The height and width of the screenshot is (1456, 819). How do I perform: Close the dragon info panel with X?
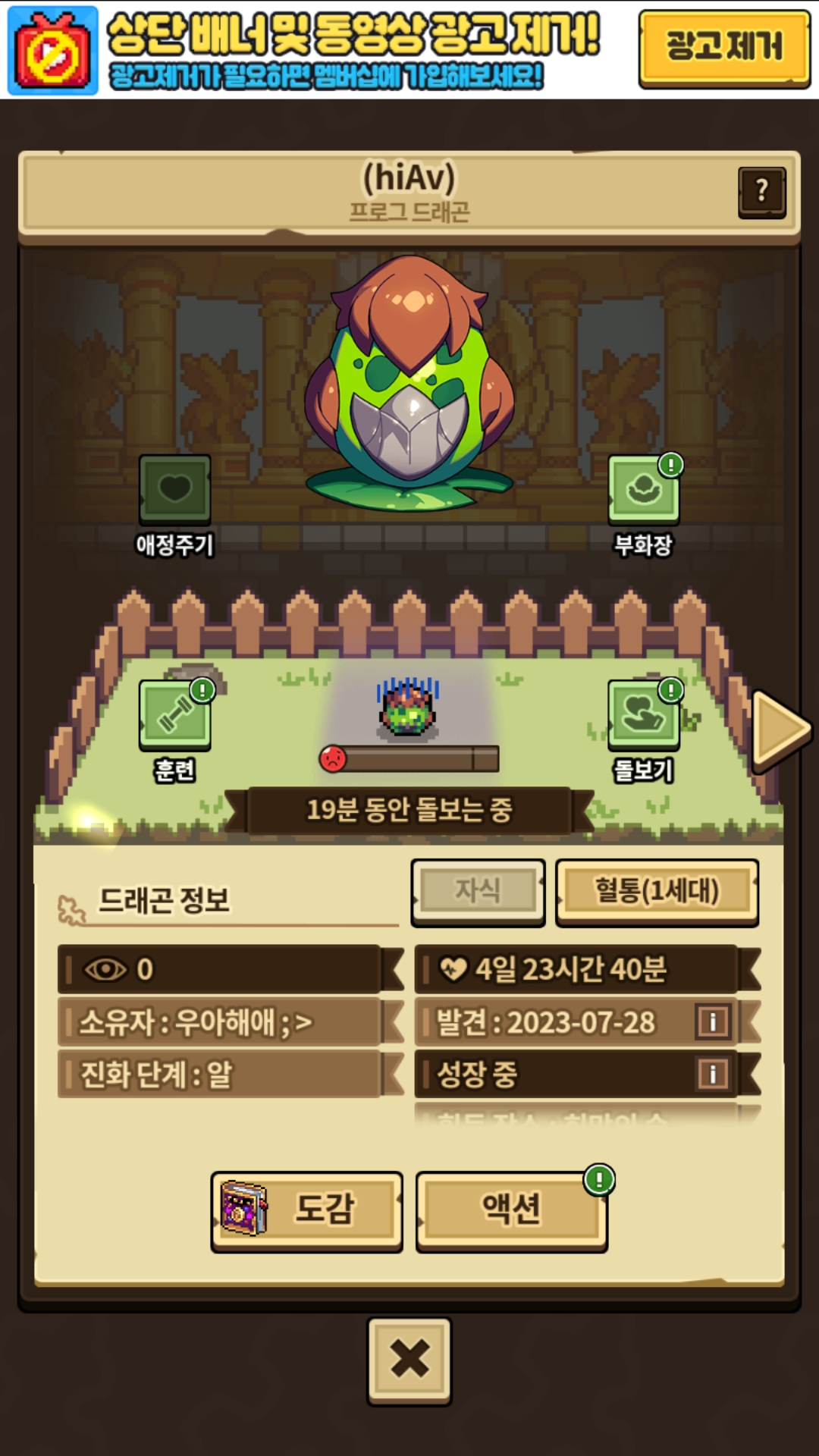(409, 1360)
